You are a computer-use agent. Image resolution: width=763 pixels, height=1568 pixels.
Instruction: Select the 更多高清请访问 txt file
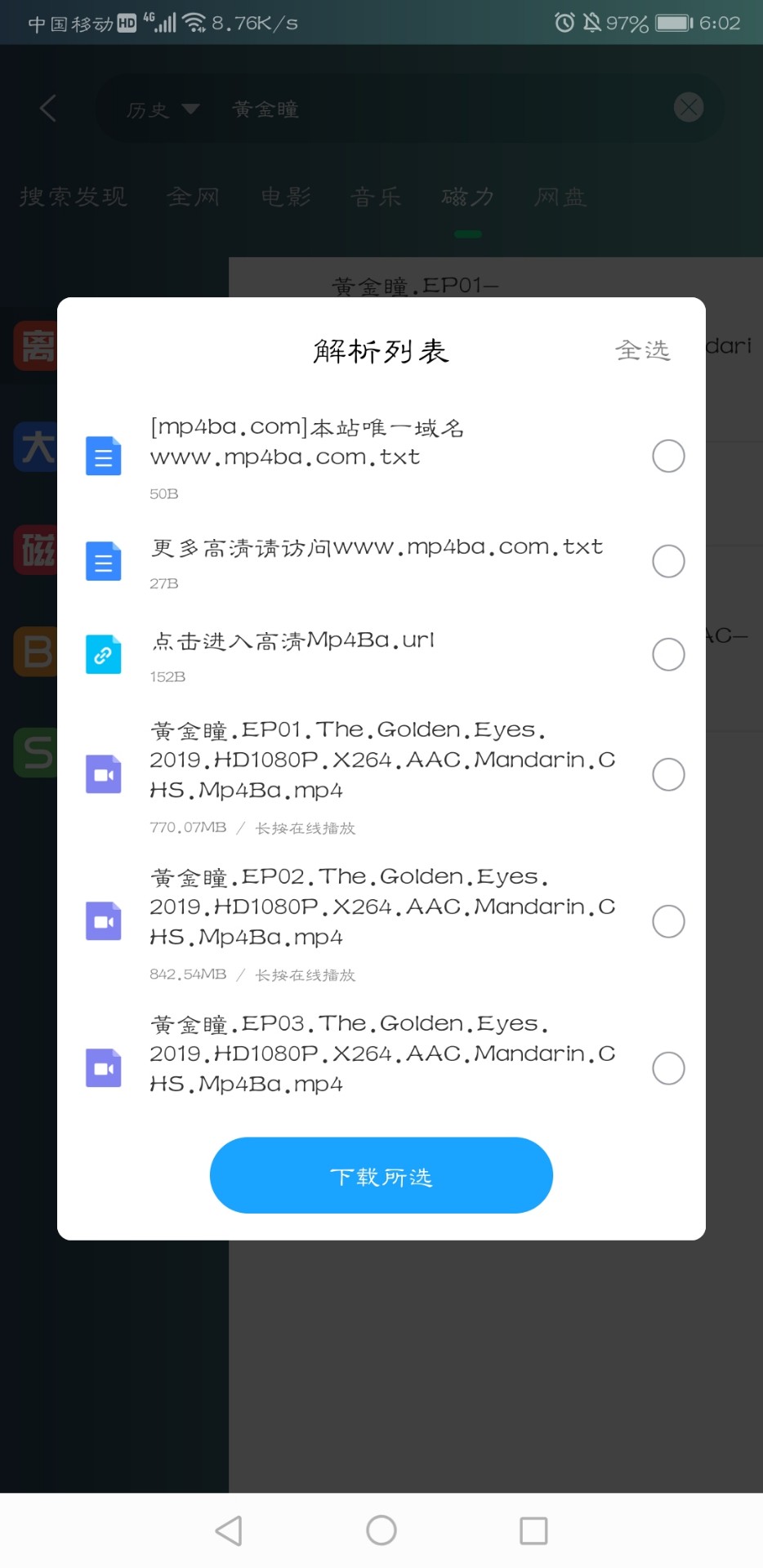667,561
